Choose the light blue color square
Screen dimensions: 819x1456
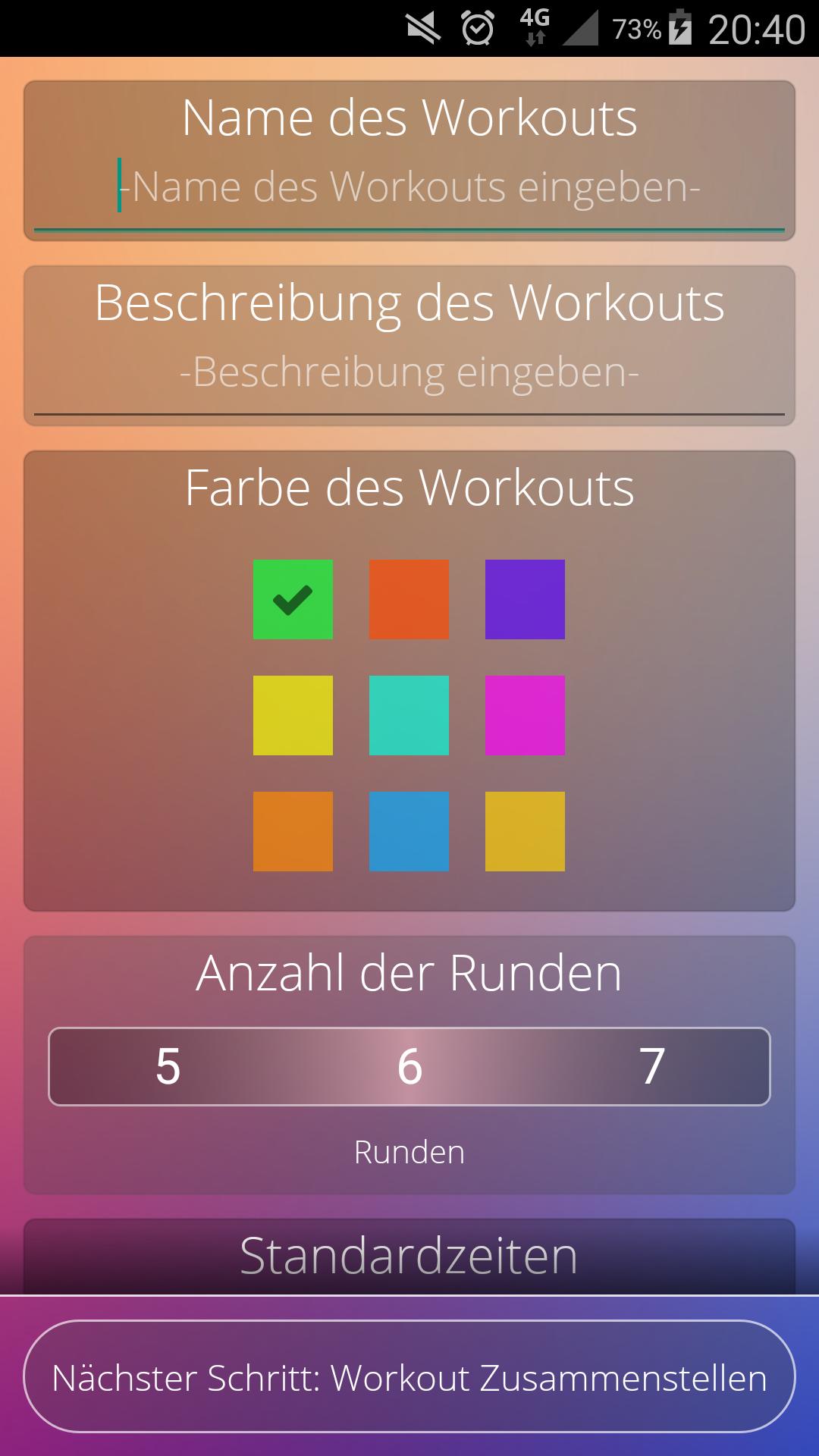(409, 831)
